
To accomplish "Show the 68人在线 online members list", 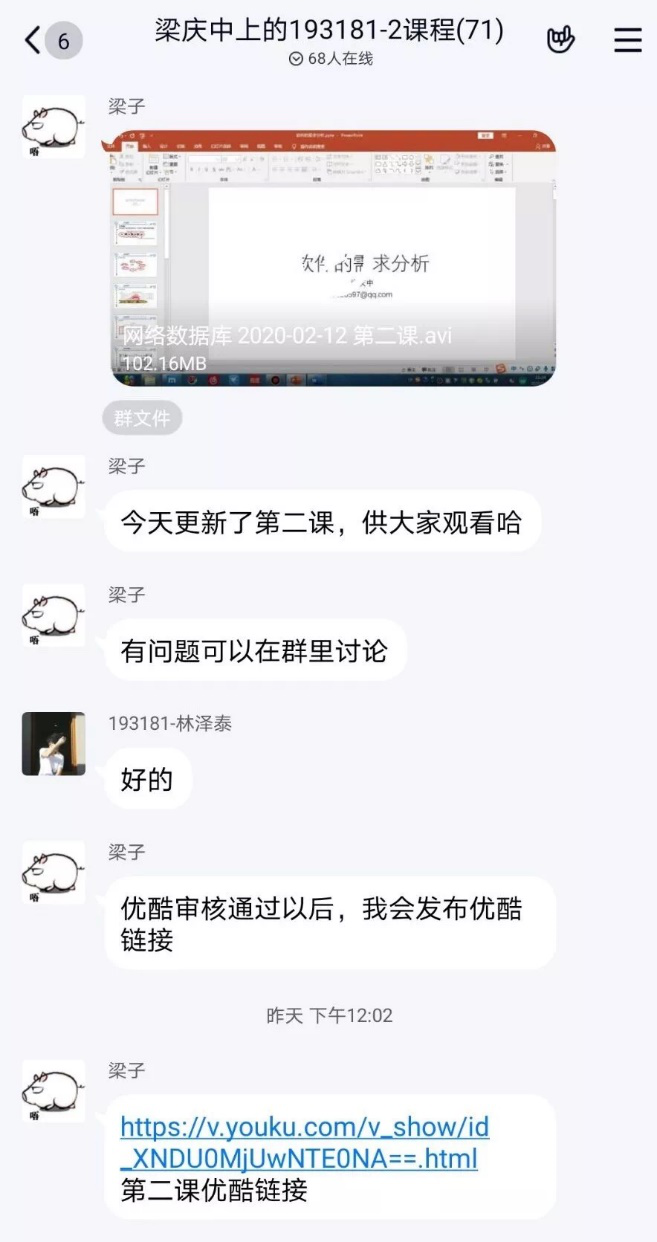I will 330,59.
